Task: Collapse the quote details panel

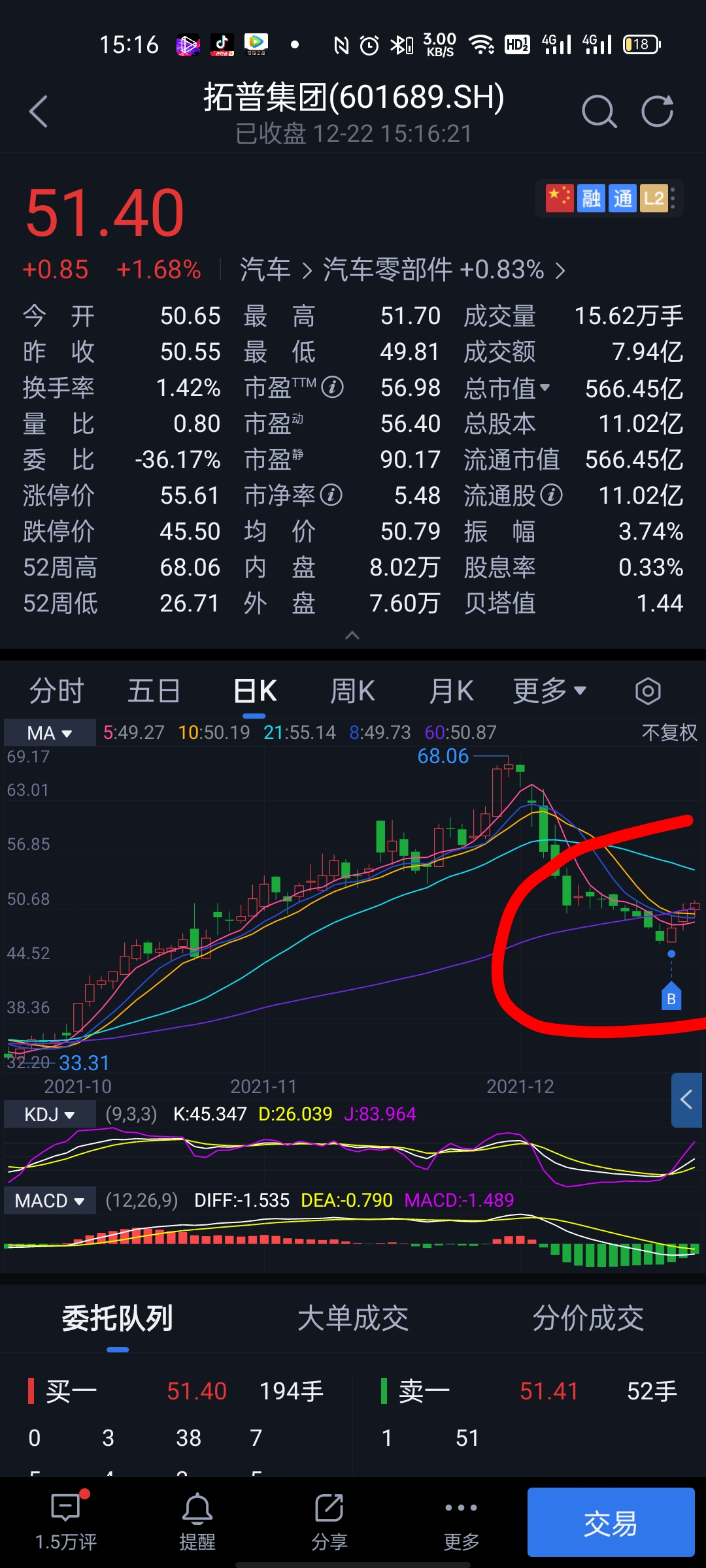Action: [x=352, y=635]
